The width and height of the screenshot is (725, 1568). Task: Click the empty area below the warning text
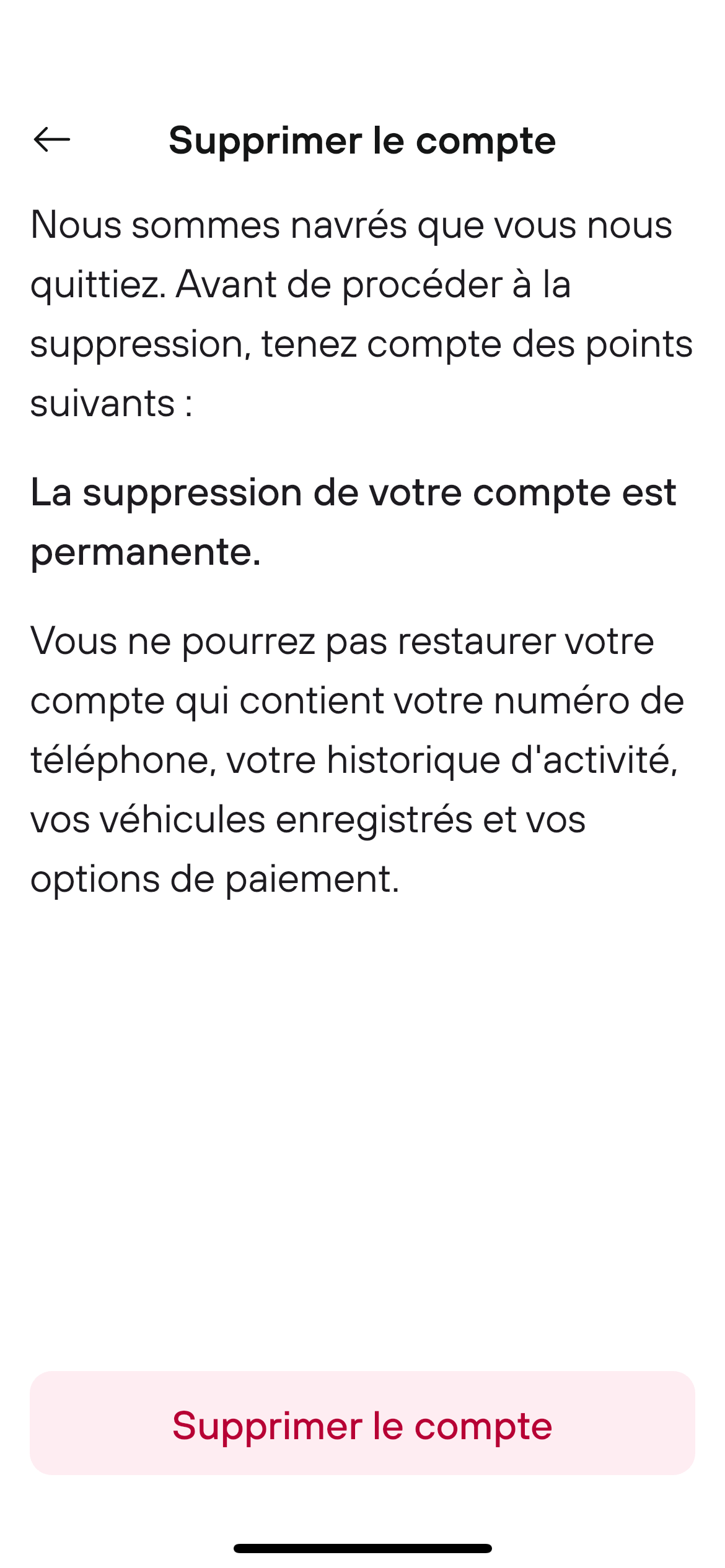tap(362, 1115)
